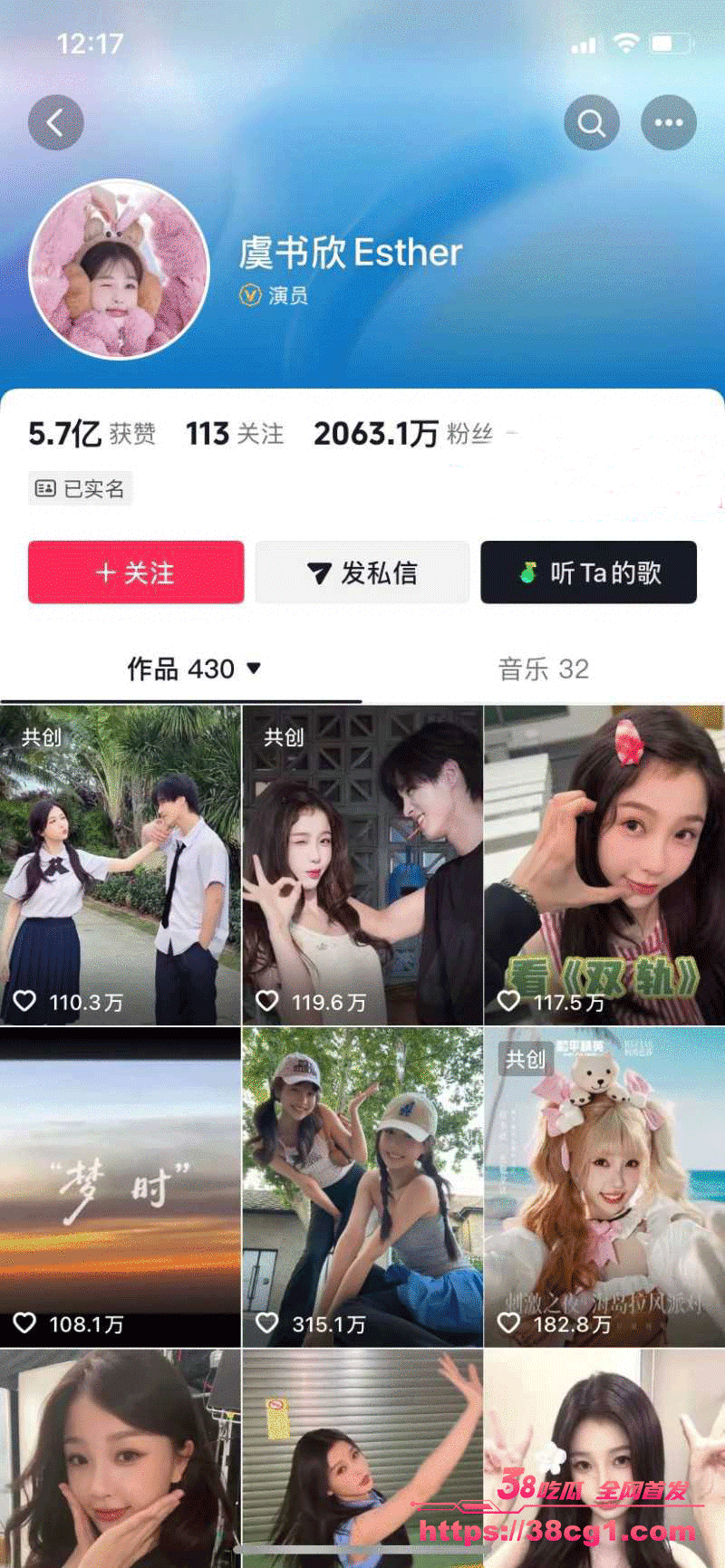The width and height of the screenshot is (725, 1568).
Task: Go back using the top-left arrow
Action: pos(55,122)
